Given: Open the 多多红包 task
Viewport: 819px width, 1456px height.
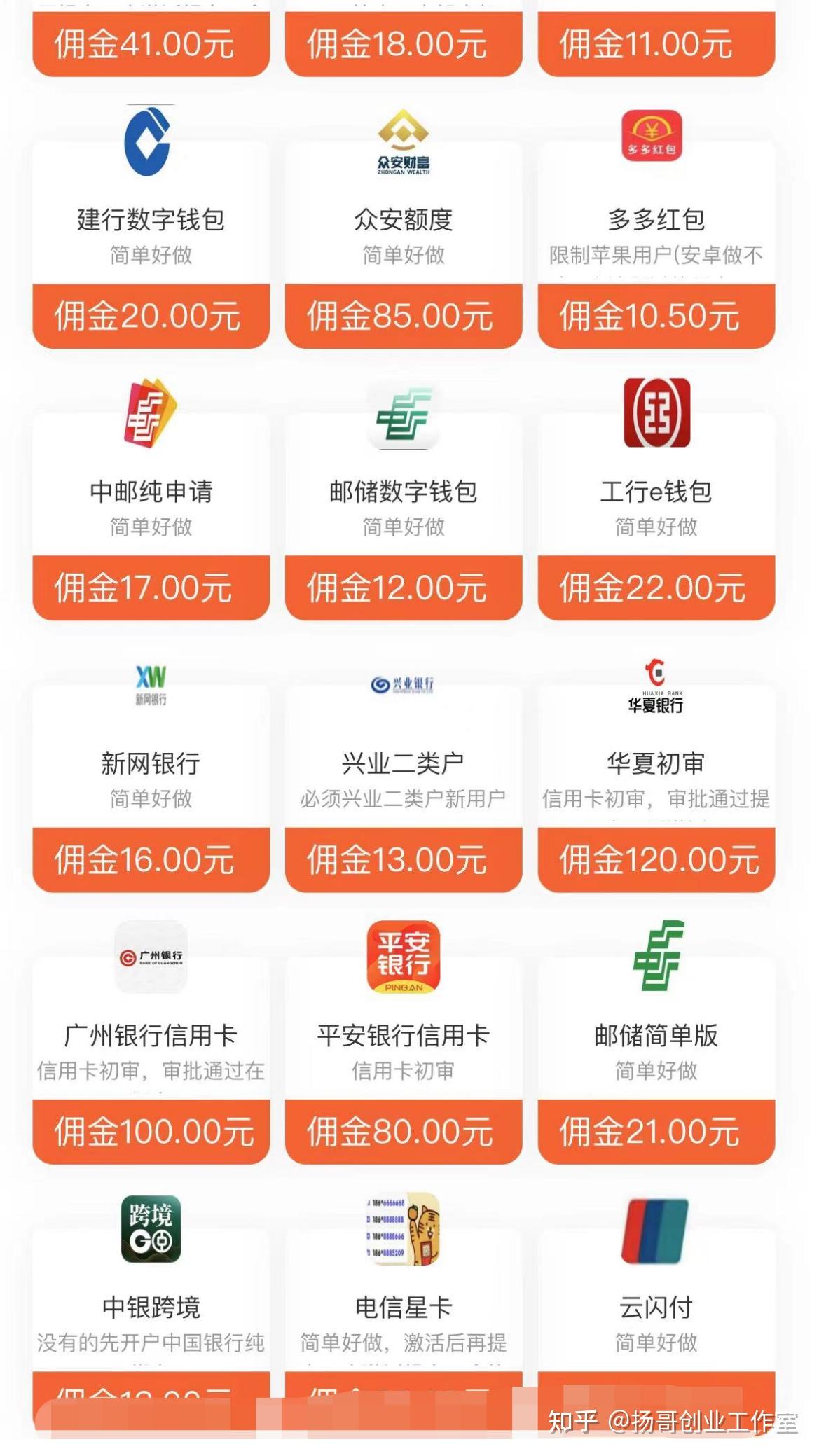Looking at the screenshot, I should (x=656, y=219).
